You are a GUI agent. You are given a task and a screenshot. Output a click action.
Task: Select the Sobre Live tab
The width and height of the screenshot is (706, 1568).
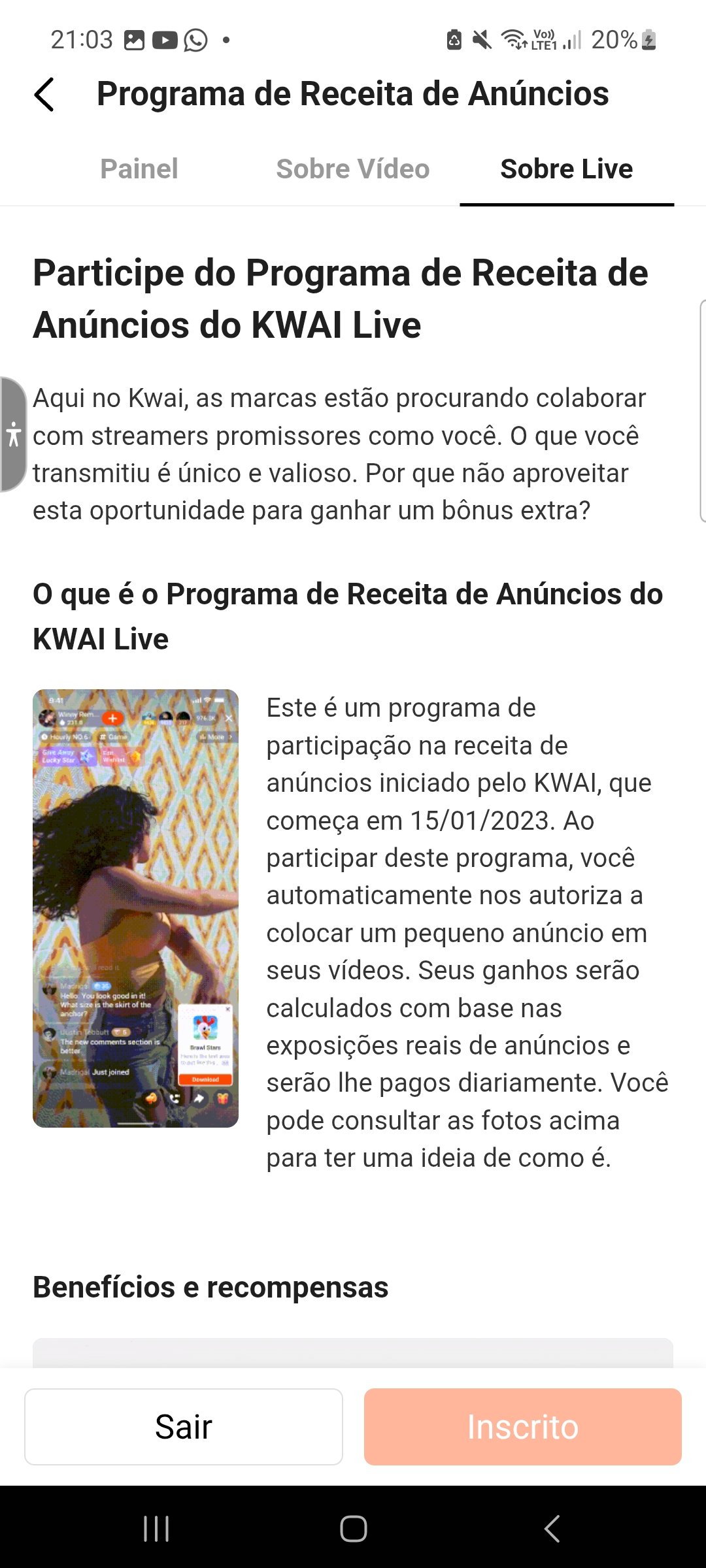click(x=566, y=169)
